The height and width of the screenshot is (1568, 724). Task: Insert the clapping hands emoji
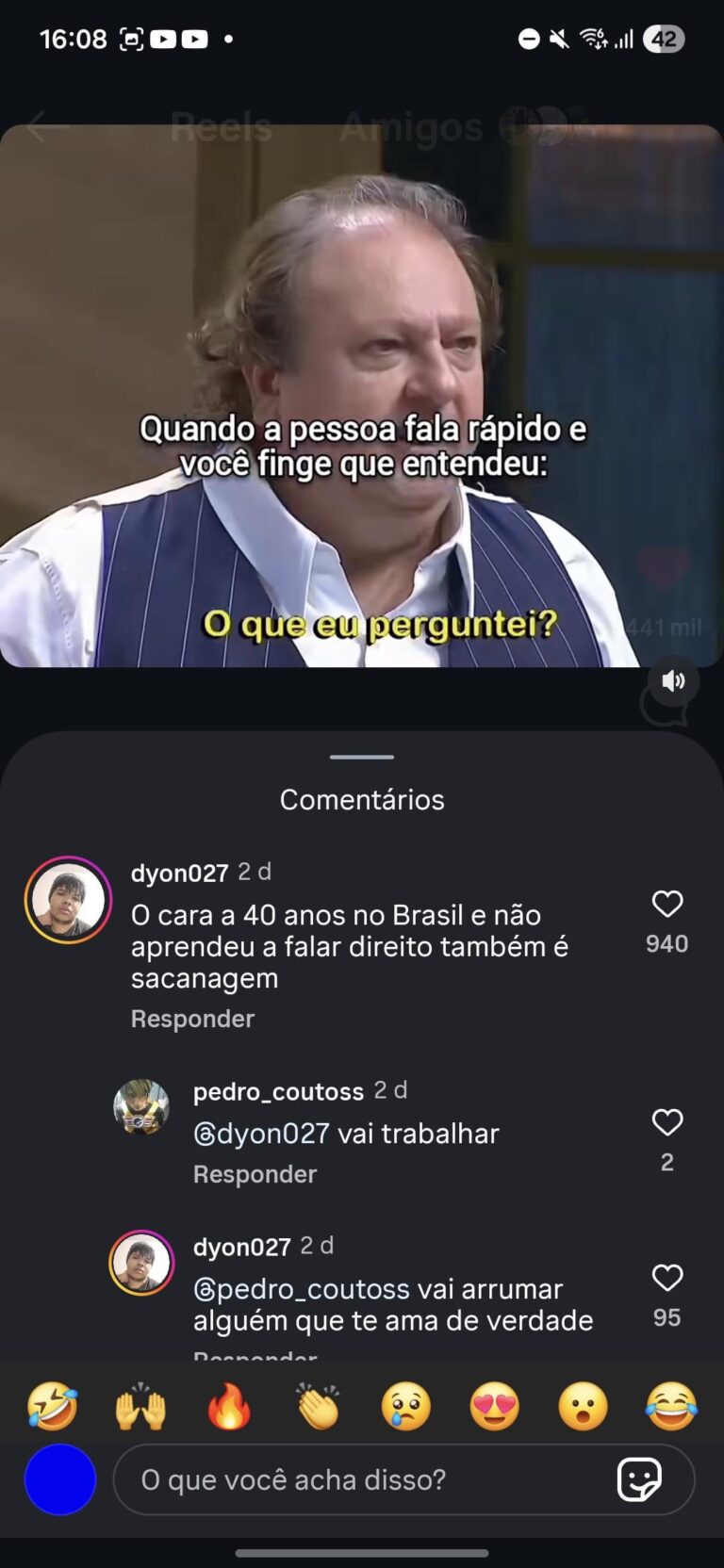[318, 1407]
